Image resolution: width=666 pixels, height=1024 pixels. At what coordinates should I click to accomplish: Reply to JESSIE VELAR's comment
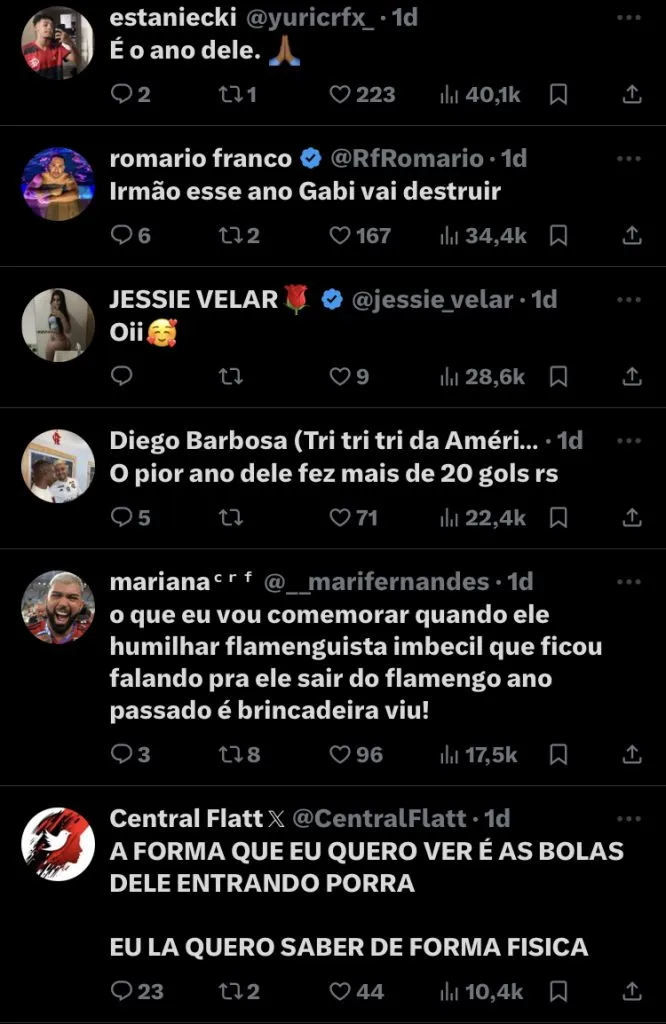pos(121,376)
